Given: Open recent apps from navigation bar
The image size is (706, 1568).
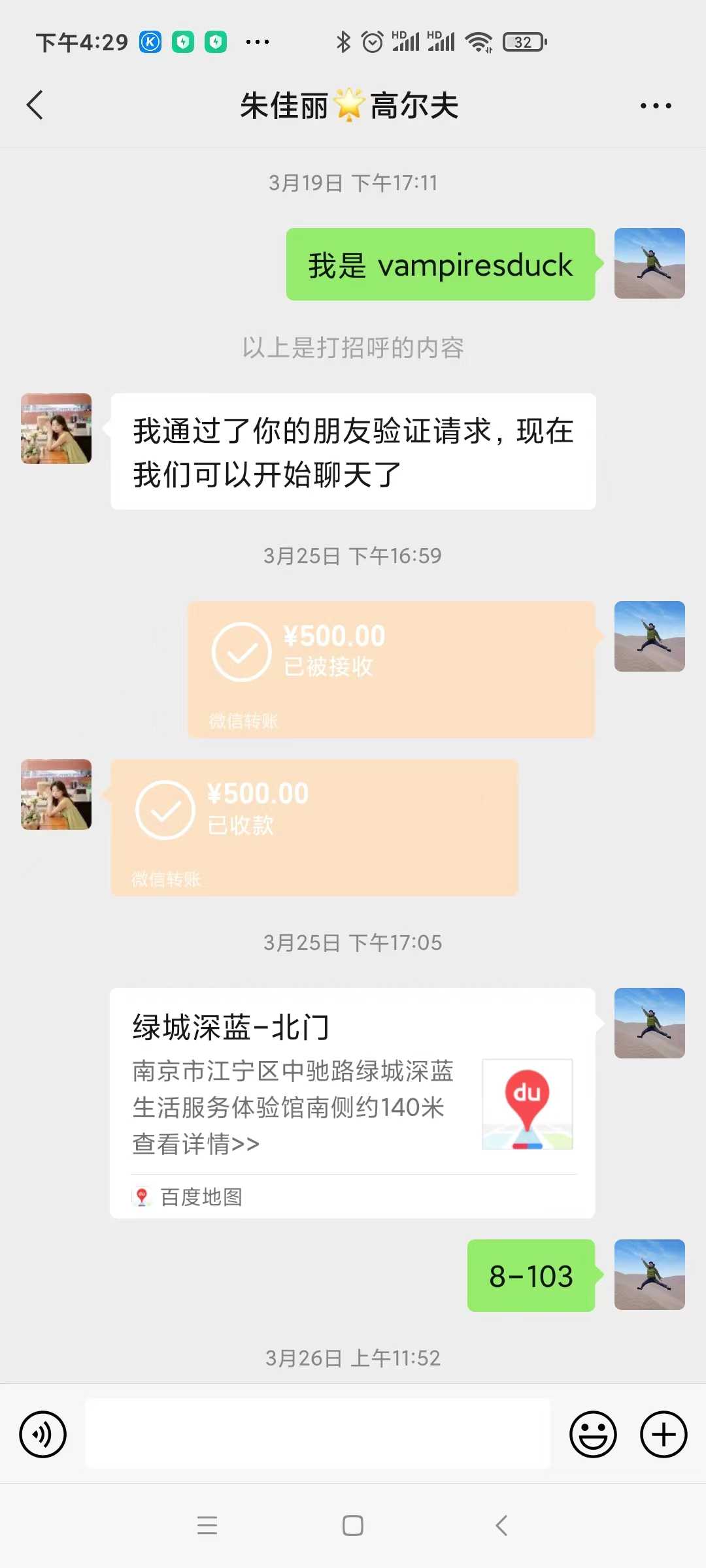Looking at the screenshot, I should pos(207,1526).
